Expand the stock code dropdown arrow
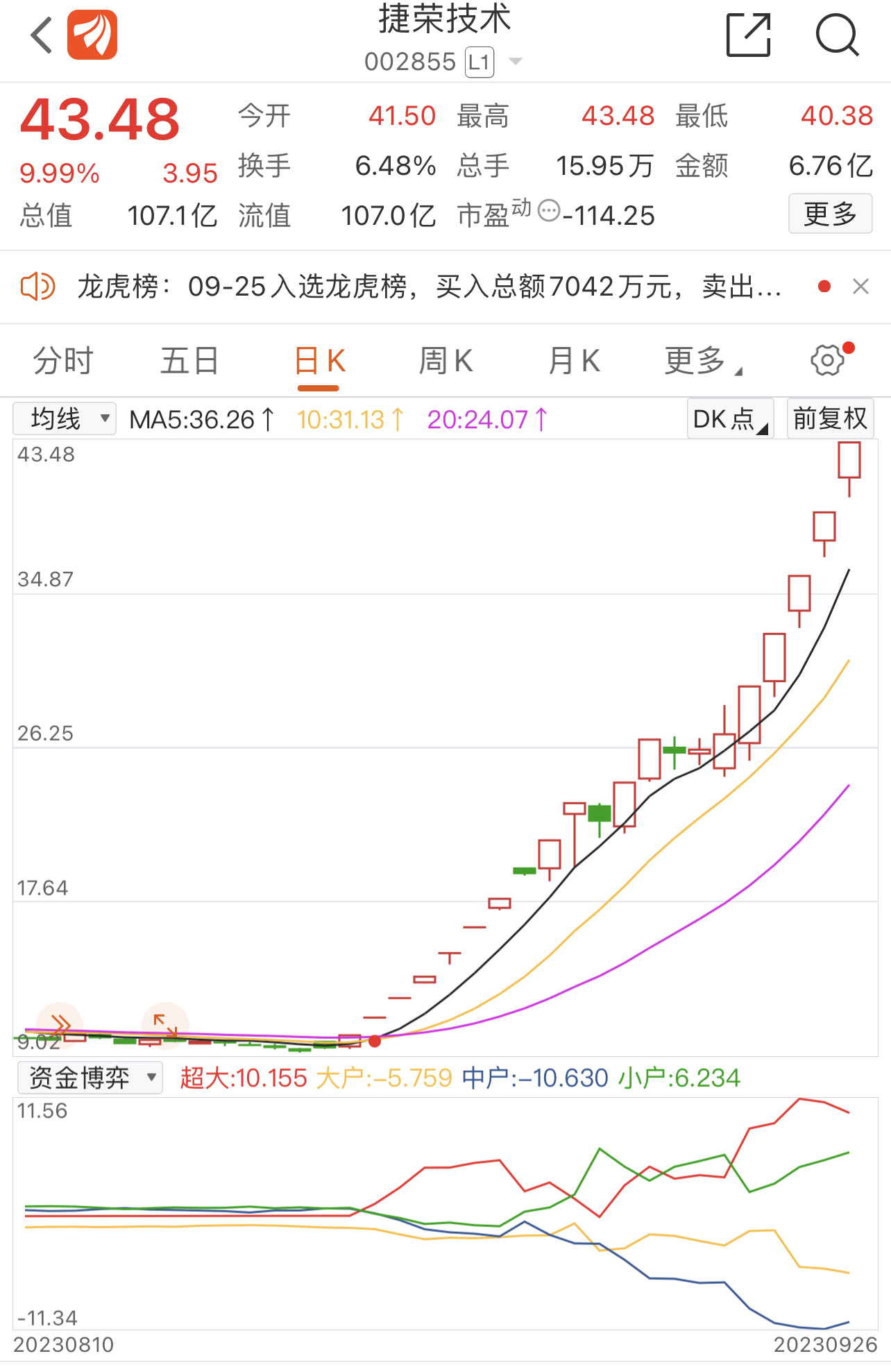The width and height of the screenshot is (891, 1372). point(515,62)
